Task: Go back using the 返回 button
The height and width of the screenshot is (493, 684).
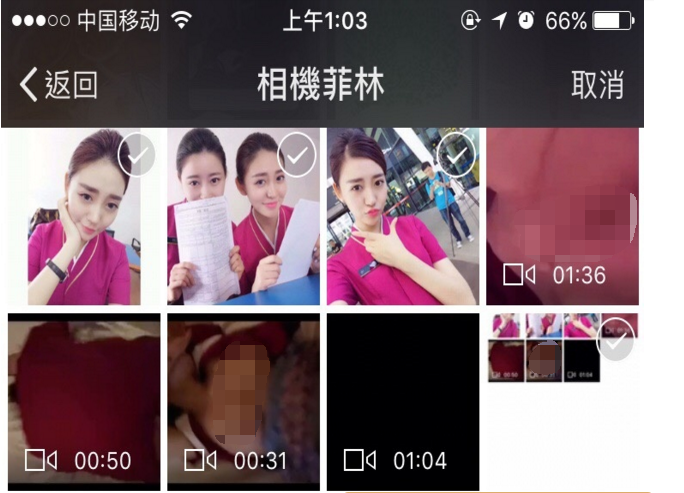Action: click(x=60, y=85)
